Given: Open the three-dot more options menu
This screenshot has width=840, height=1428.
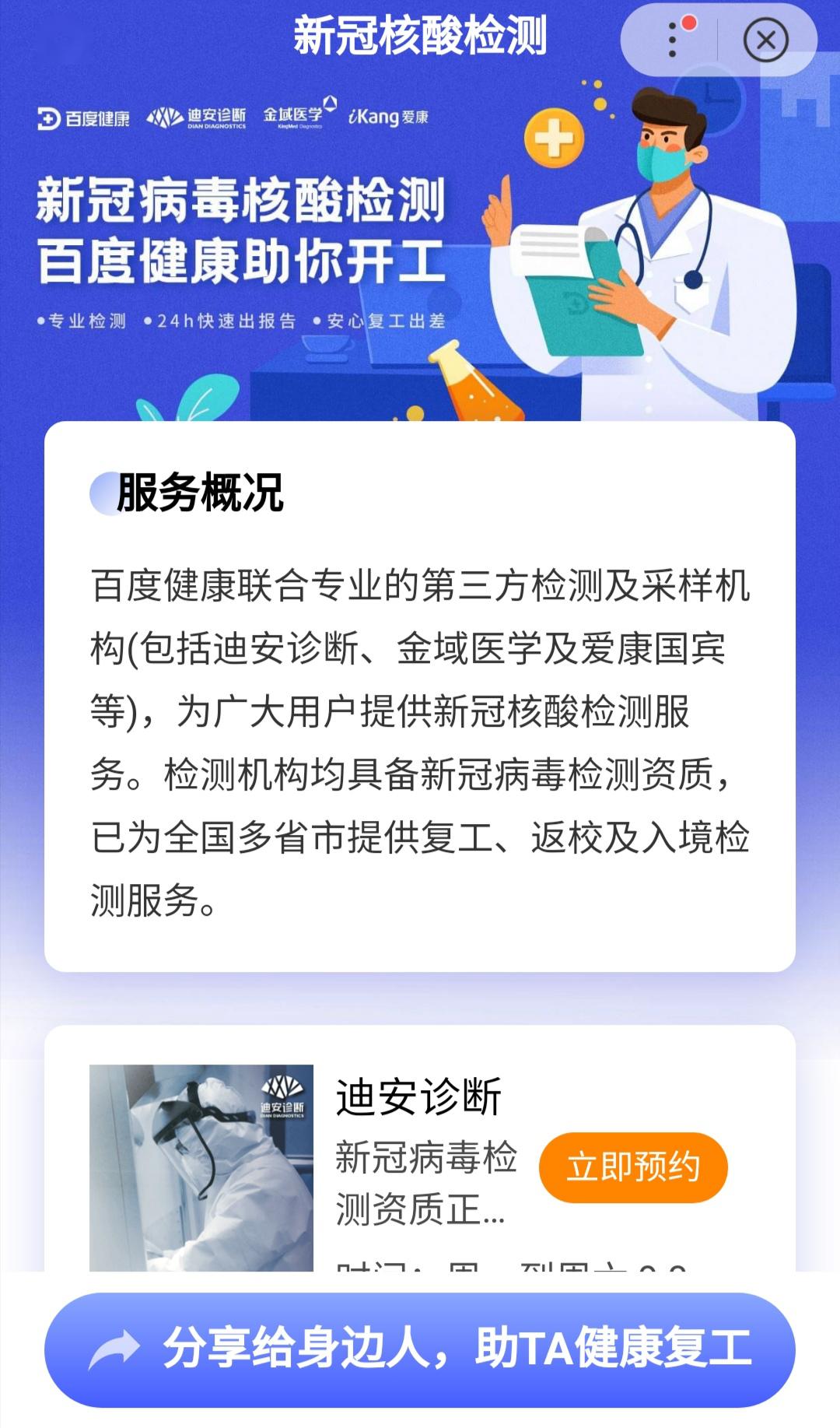Looking at the screenshot, I should coord(672,40).
